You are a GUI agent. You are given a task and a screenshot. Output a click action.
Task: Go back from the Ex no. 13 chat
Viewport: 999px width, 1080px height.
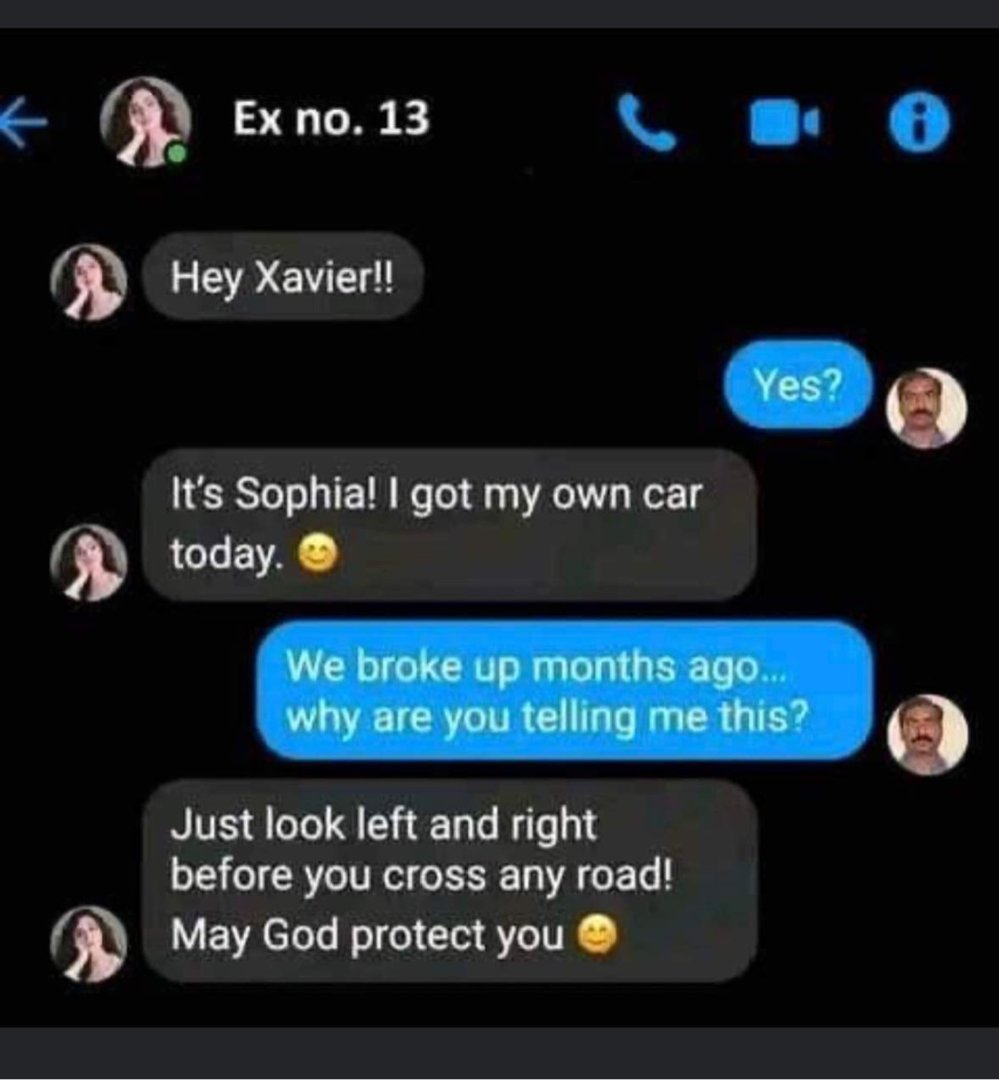pyautogui.click(x=22, y=120)
